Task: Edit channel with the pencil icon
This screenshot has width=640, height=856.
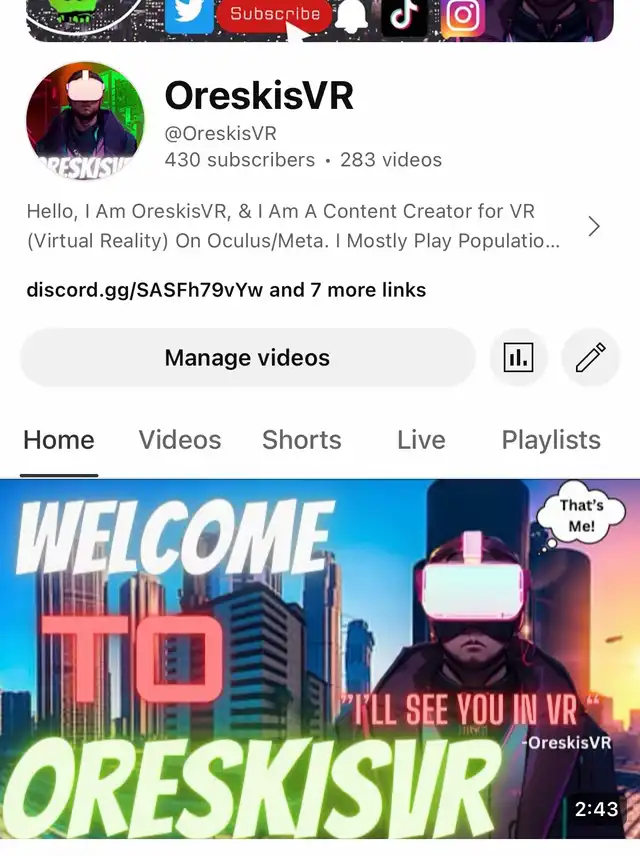Action: pyautogui.click(x=590, y=358)
